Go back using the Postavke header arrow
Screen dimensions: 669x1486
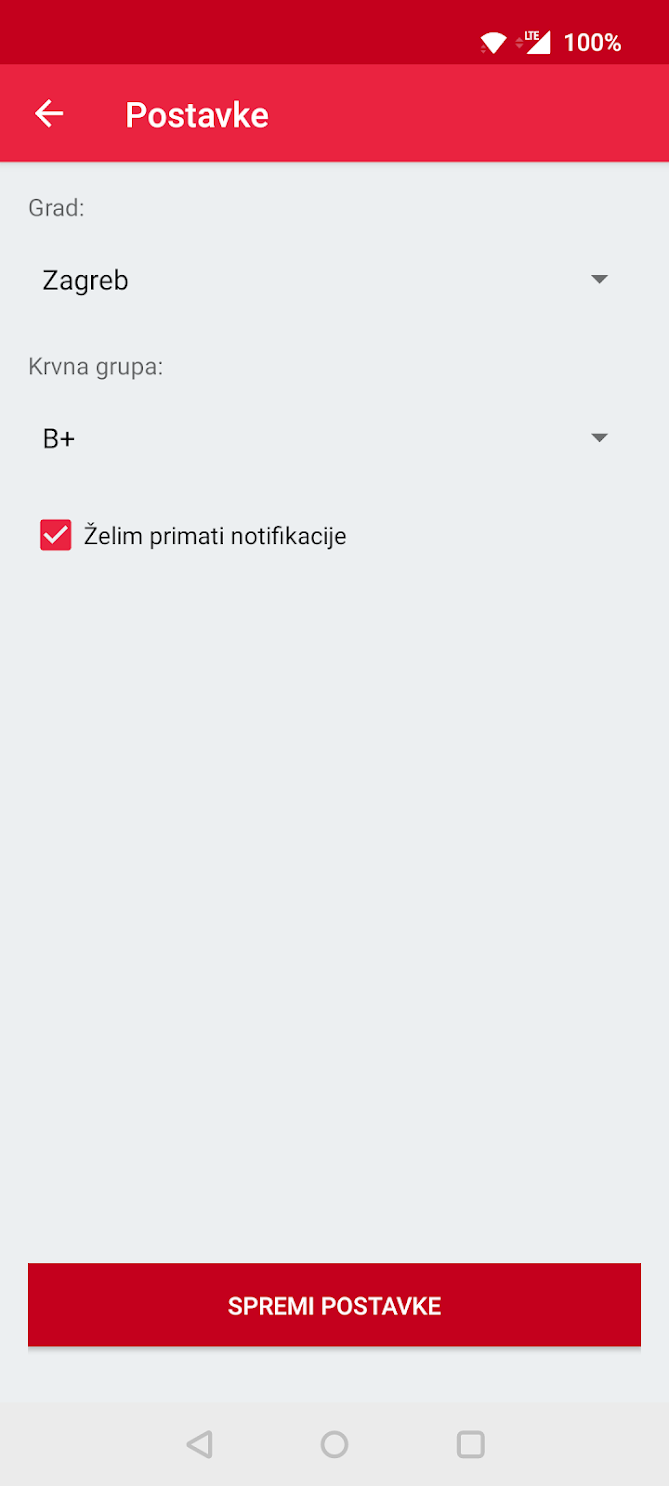tap(49, 114)
